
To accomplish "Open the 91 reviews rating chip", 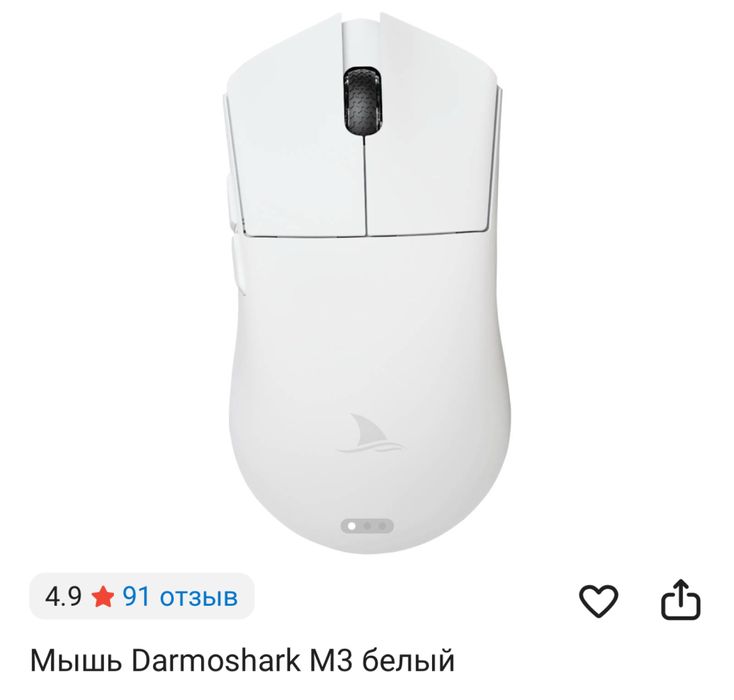I will [141, 597].
